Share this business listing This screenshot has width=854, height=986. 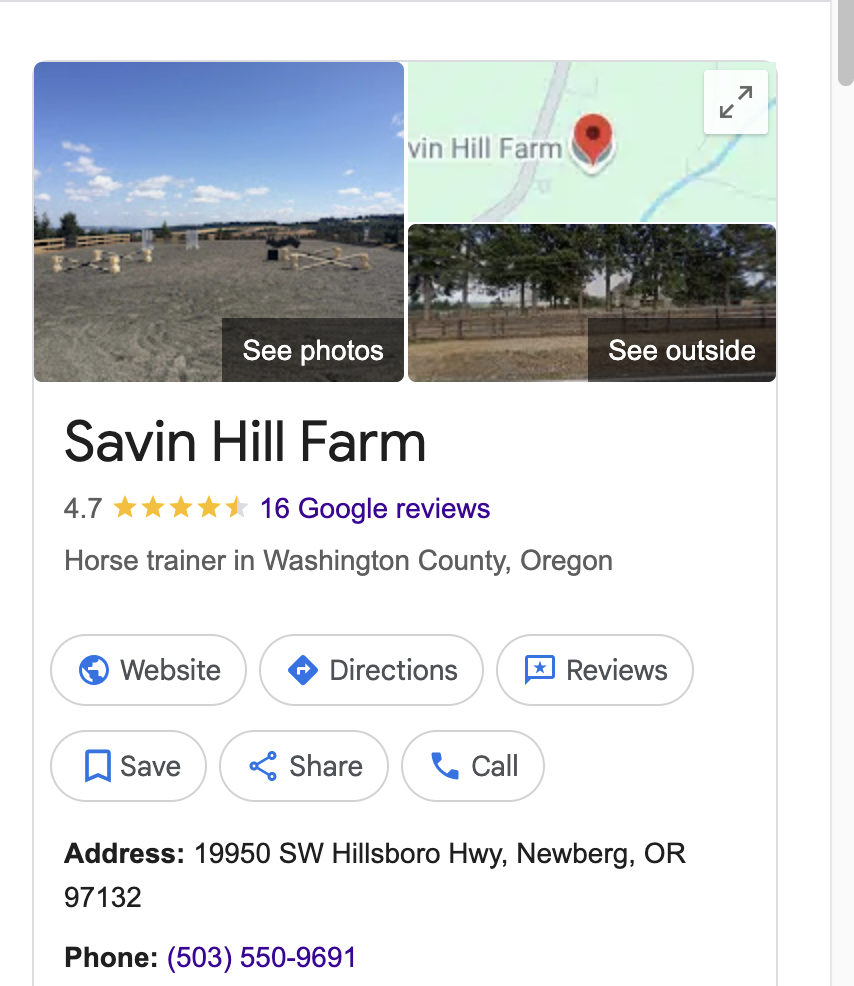[x=304, y=766]
